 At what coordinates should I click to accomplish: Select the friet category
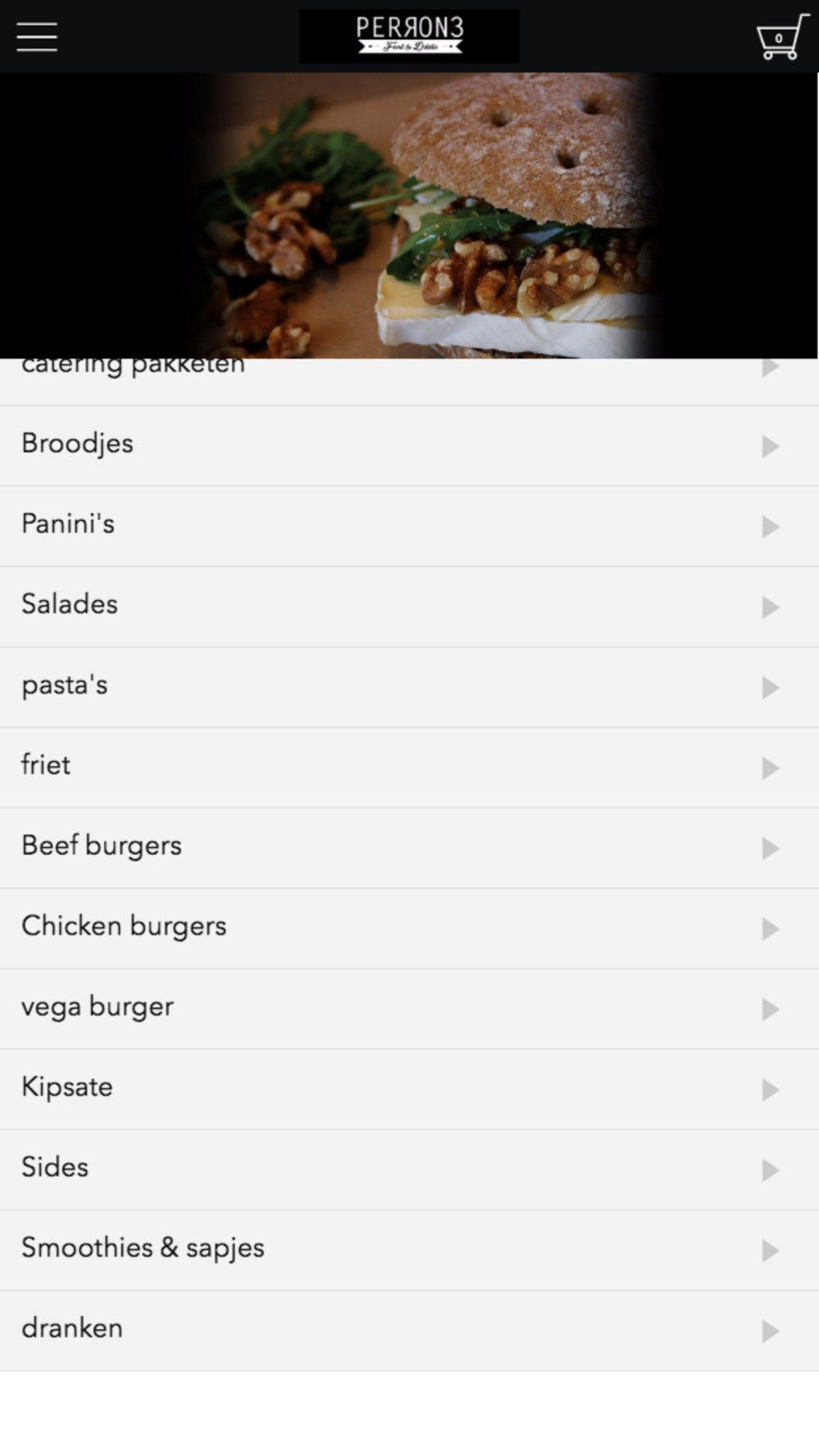[x=409, y=767]
